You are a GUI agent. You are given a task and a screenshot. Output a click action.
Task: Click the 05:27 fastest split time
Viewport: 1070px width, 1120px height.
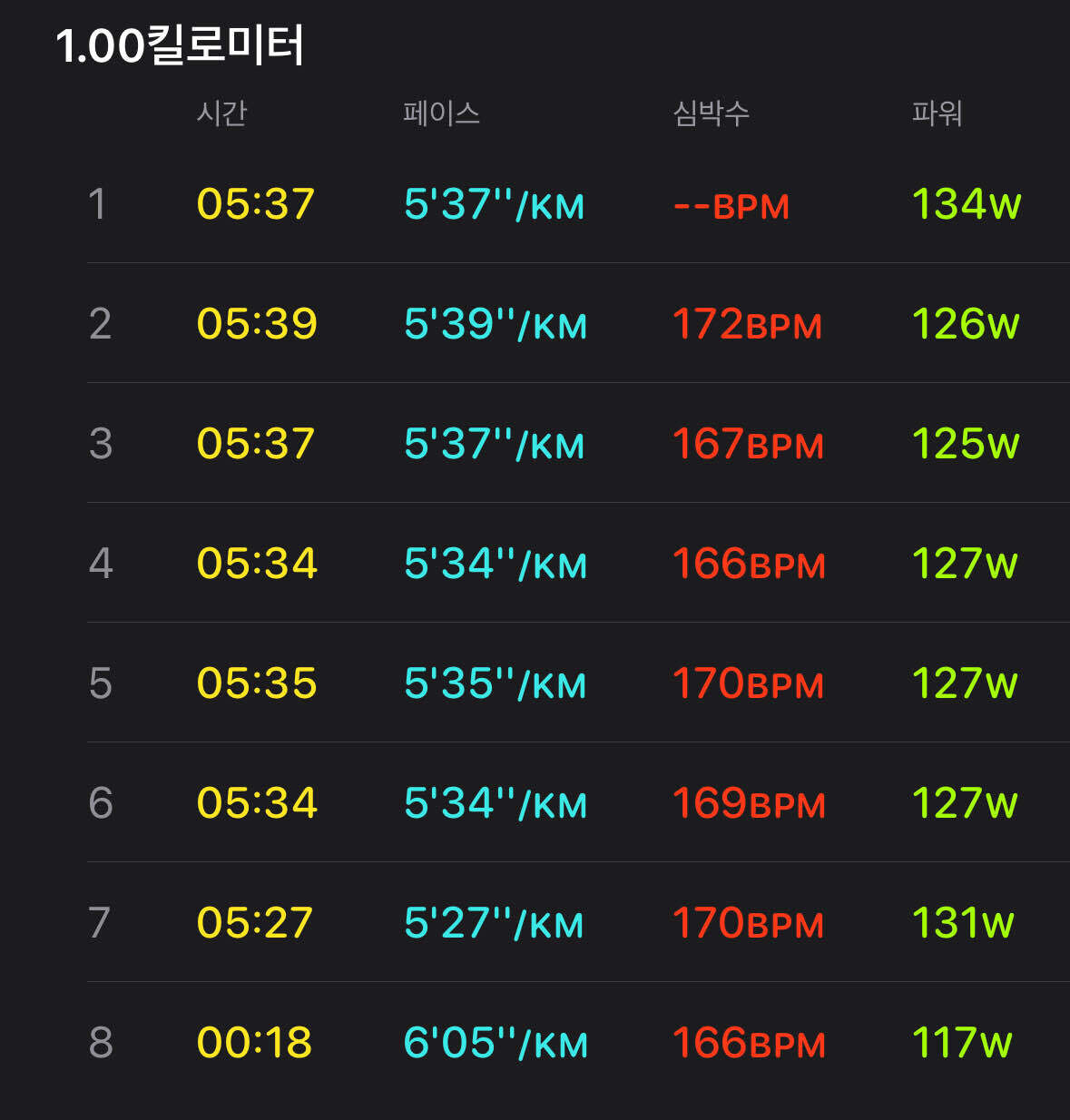point(257,922)
